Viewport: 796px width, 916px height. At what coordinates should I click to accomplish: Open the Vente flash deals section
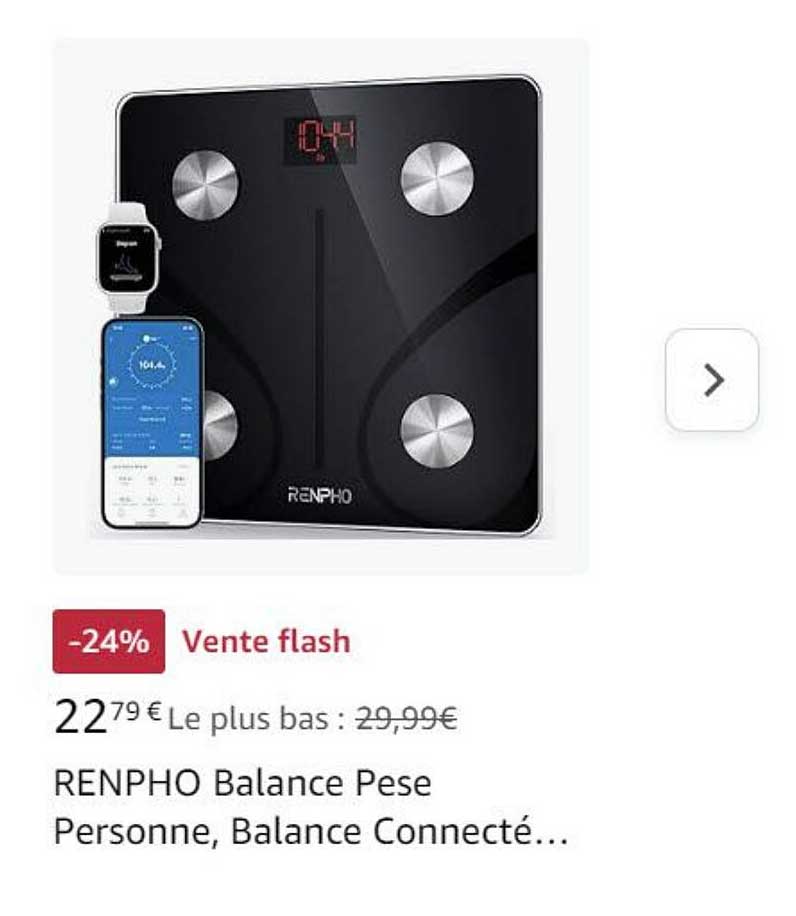click(266, 641)
